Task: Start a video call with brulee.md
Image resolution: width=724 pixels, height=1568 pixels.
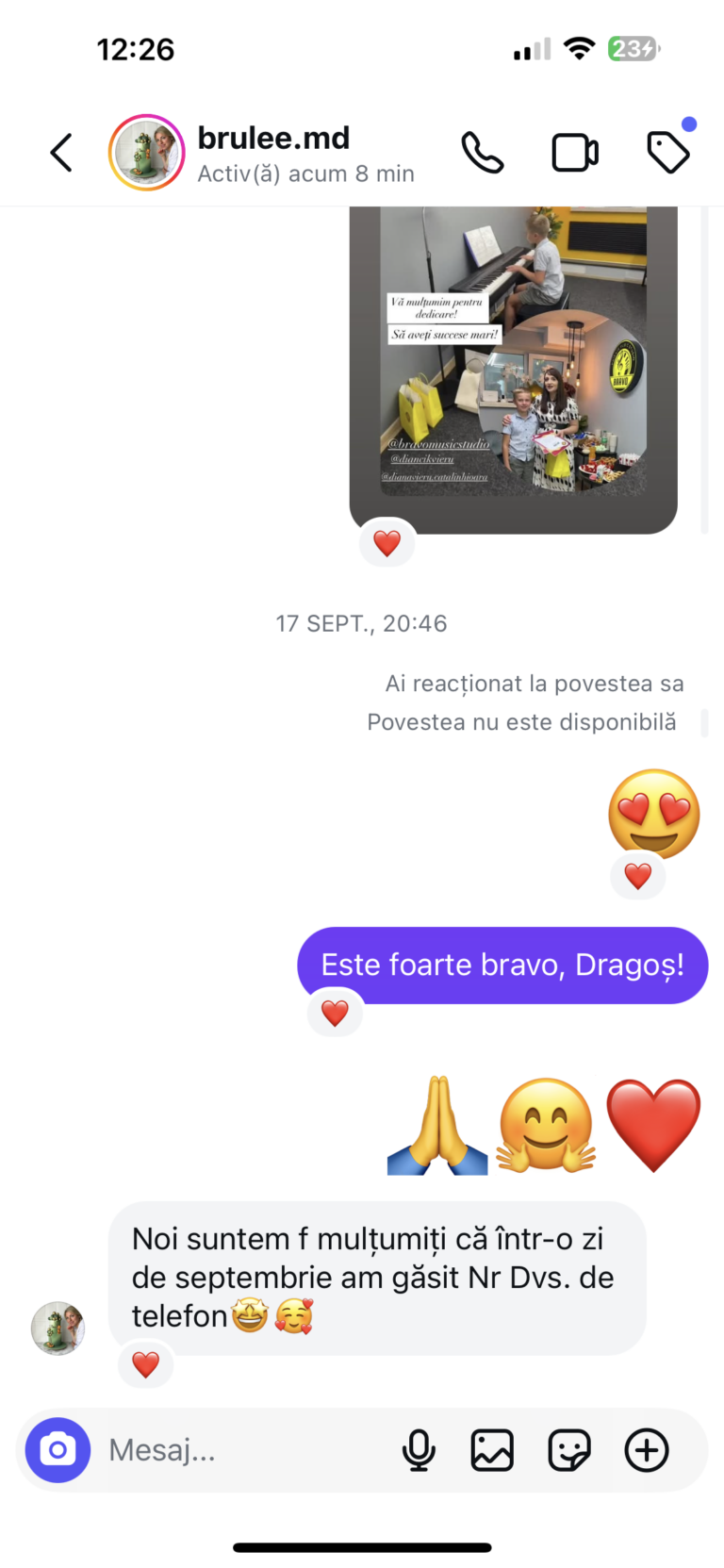Action: point(574,153)
